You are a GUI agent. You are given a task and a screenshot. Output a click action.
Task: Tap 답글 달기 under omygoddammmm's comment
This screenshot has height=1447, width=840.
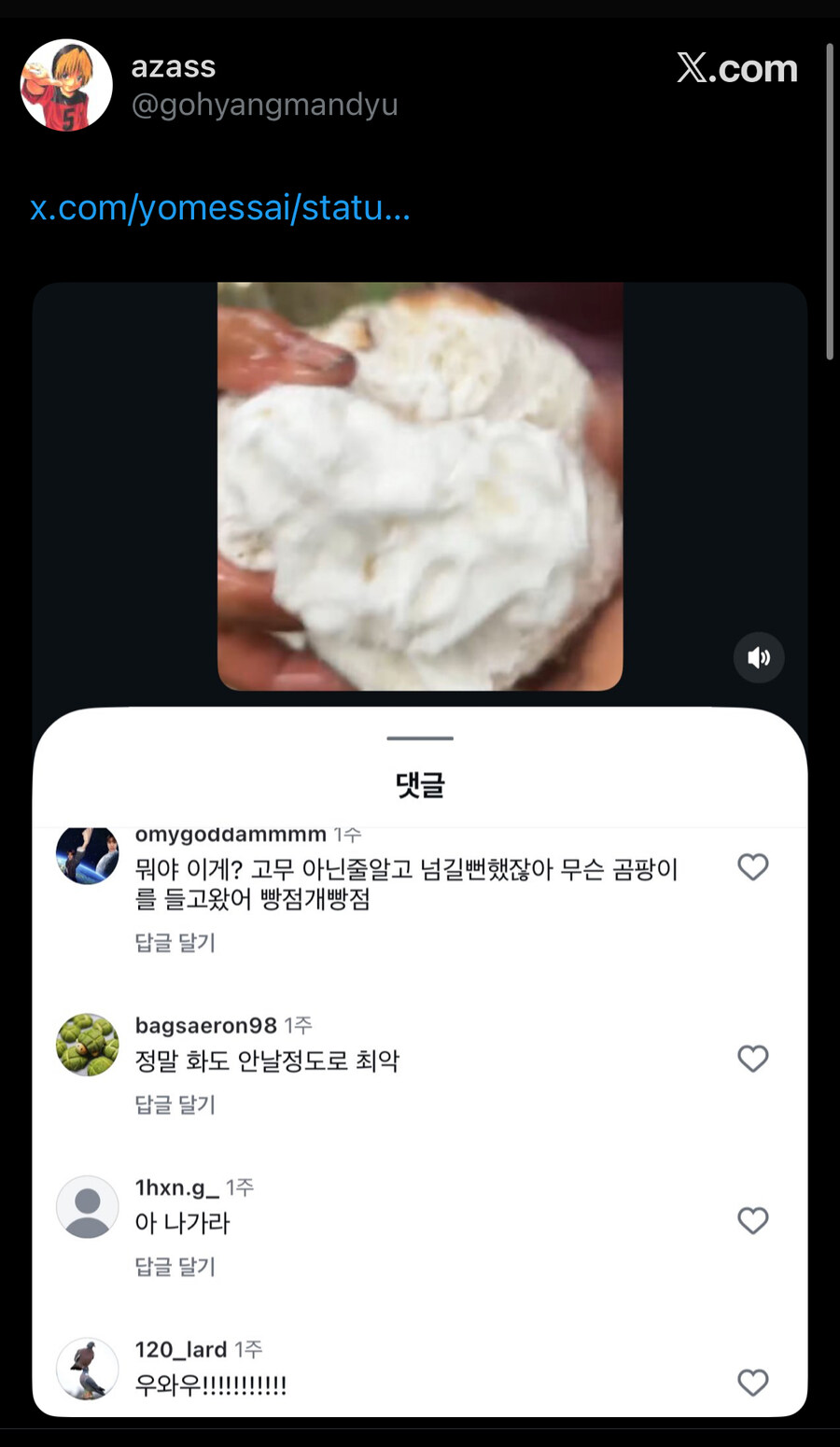coord(175,943)
